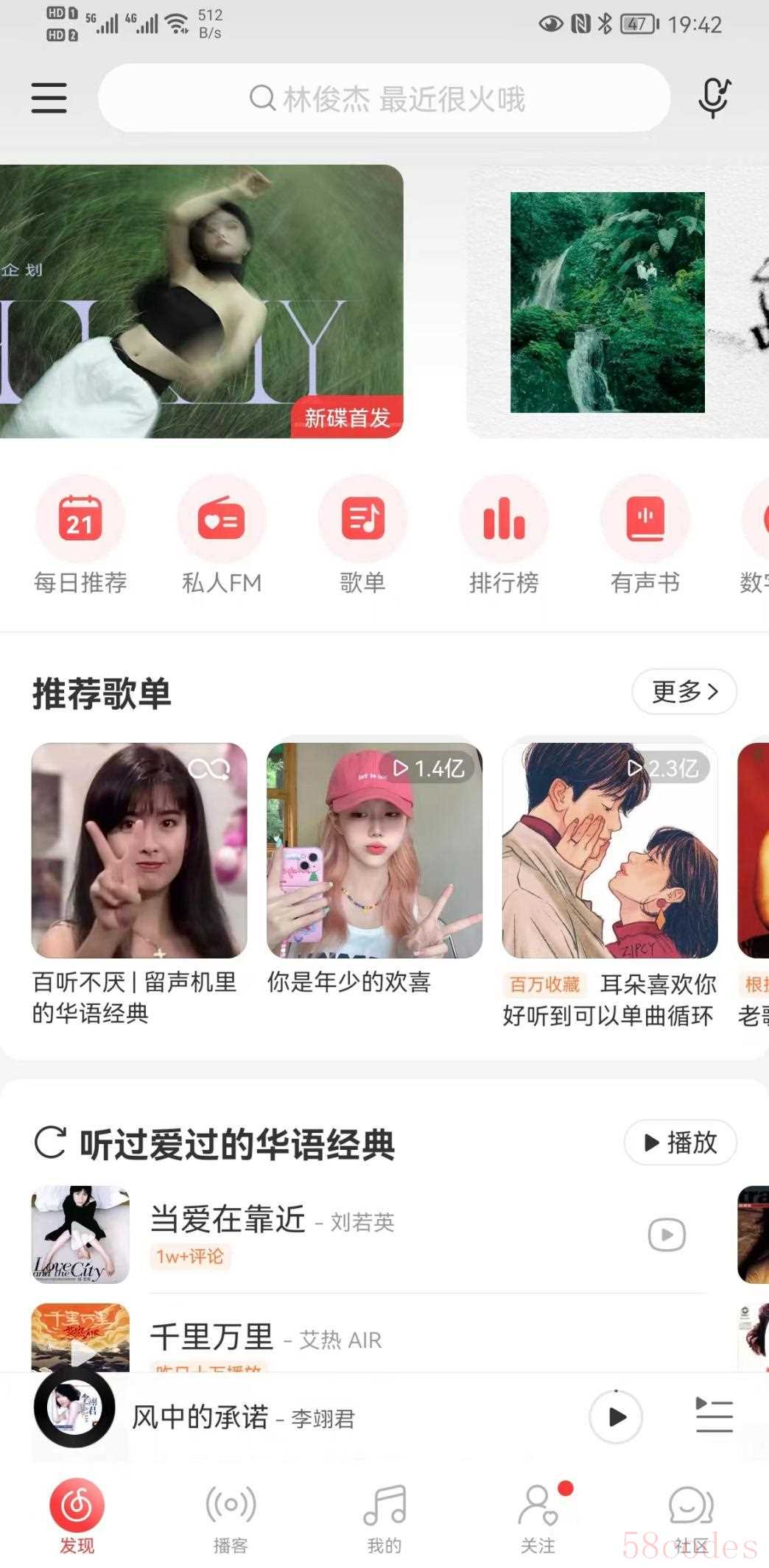Play all with the 播放 button

click(x=680, y=1143)
